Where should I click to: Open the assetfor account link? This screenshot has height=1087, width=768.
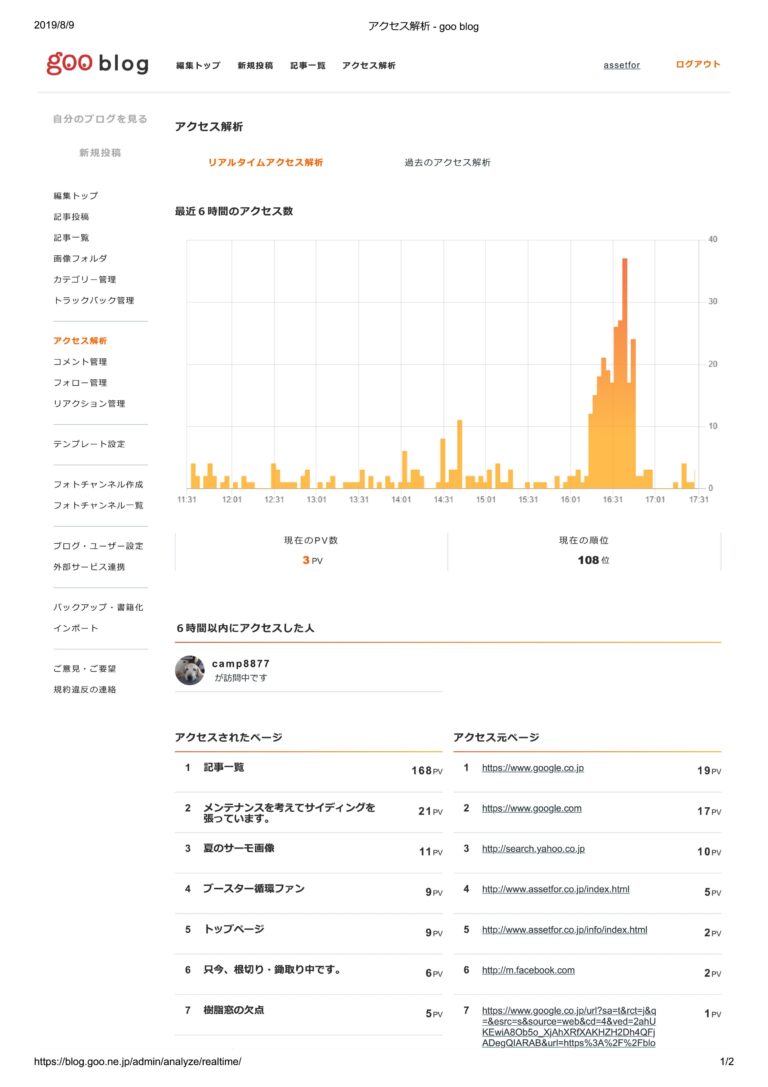(620, 64)
